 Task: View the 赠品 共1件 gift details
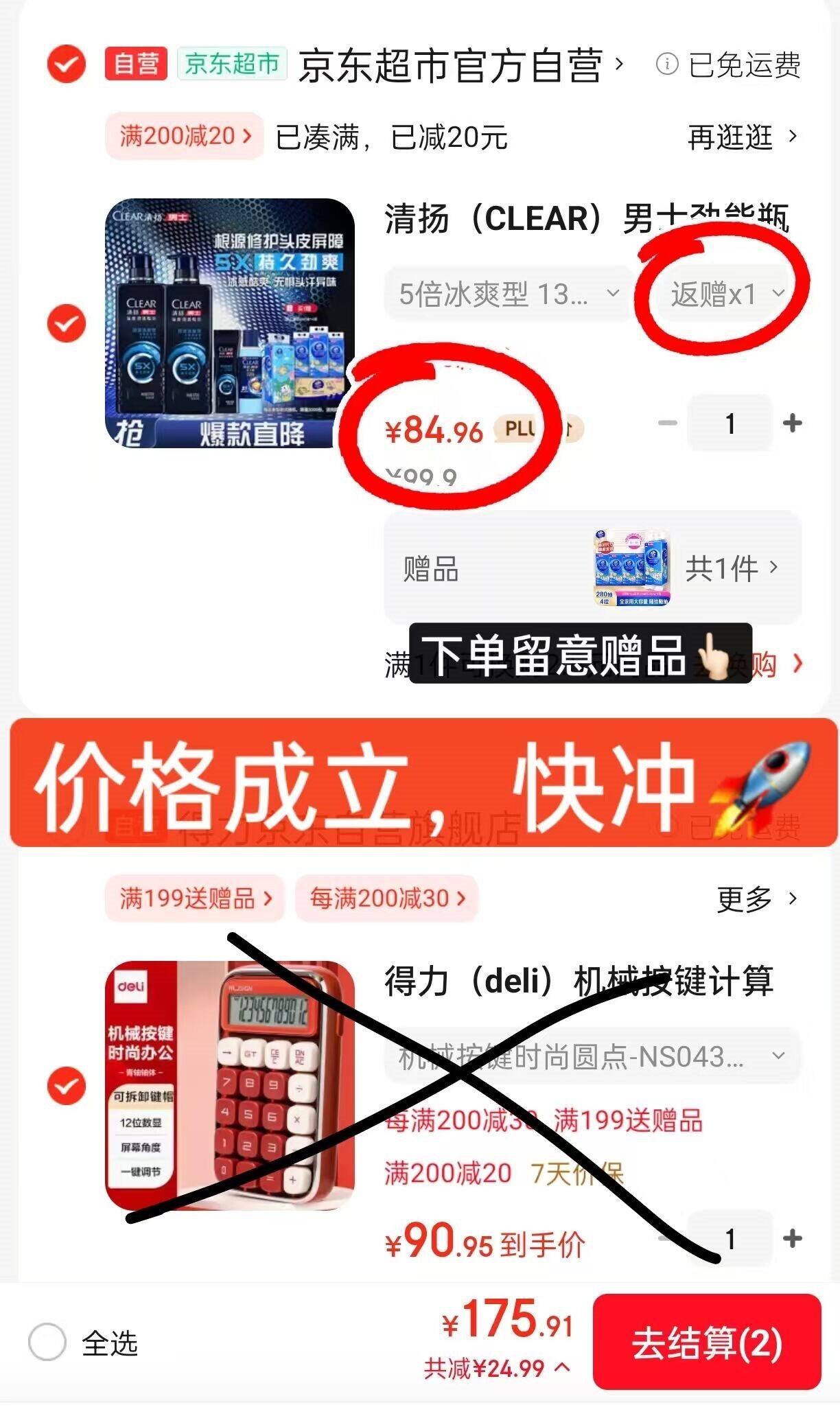pyautogui.click(x=731, y=568)
